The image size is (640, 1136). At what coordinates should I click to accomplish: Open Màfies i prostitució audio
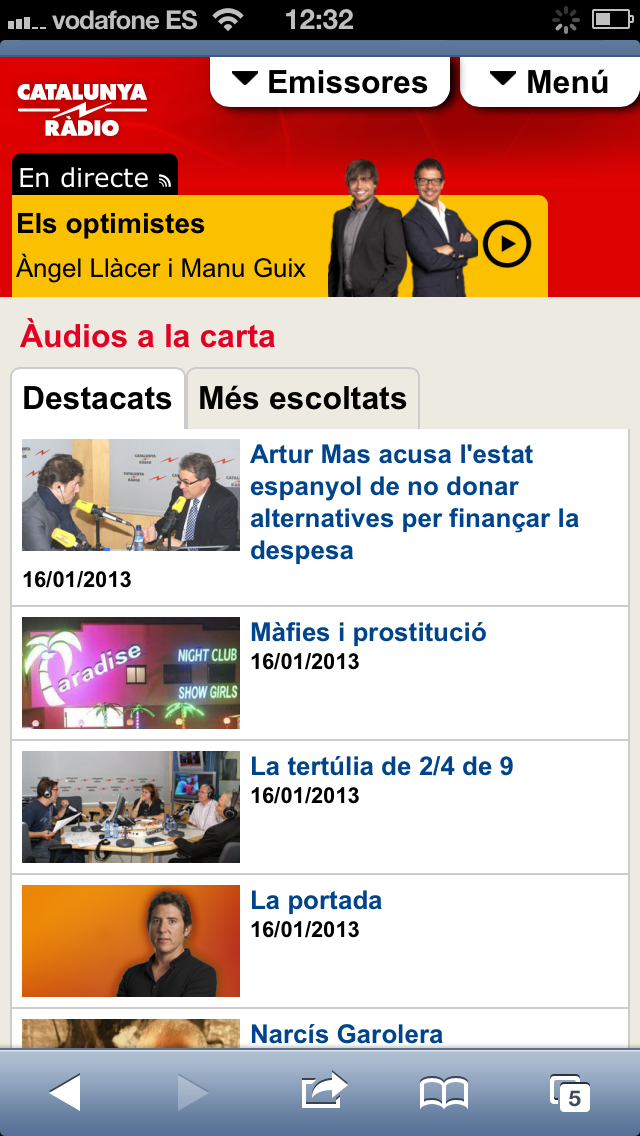[x=368, y=632]
